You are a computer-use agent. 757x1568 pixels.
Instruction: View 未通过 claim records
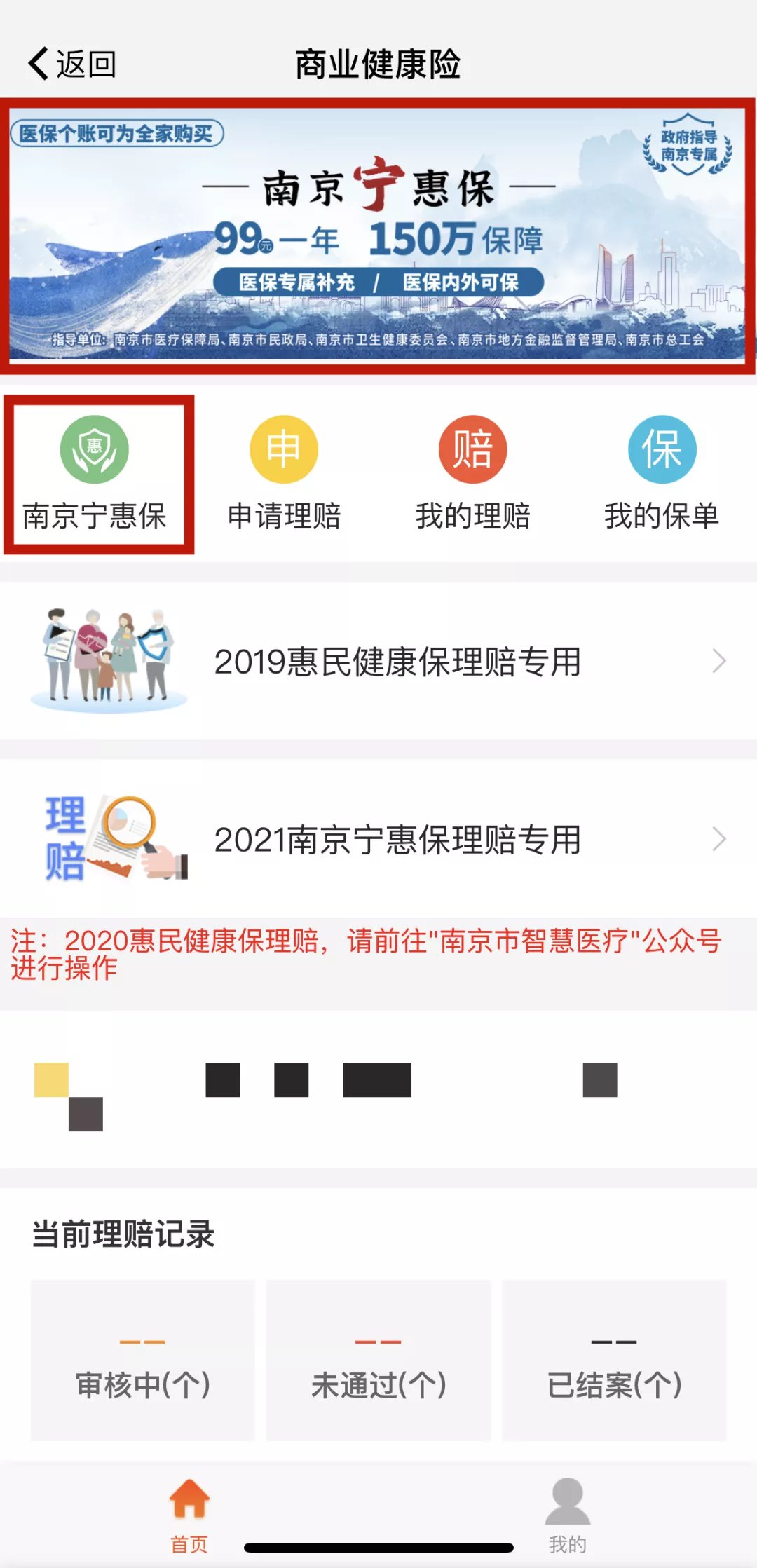(x=378, y=1361)
